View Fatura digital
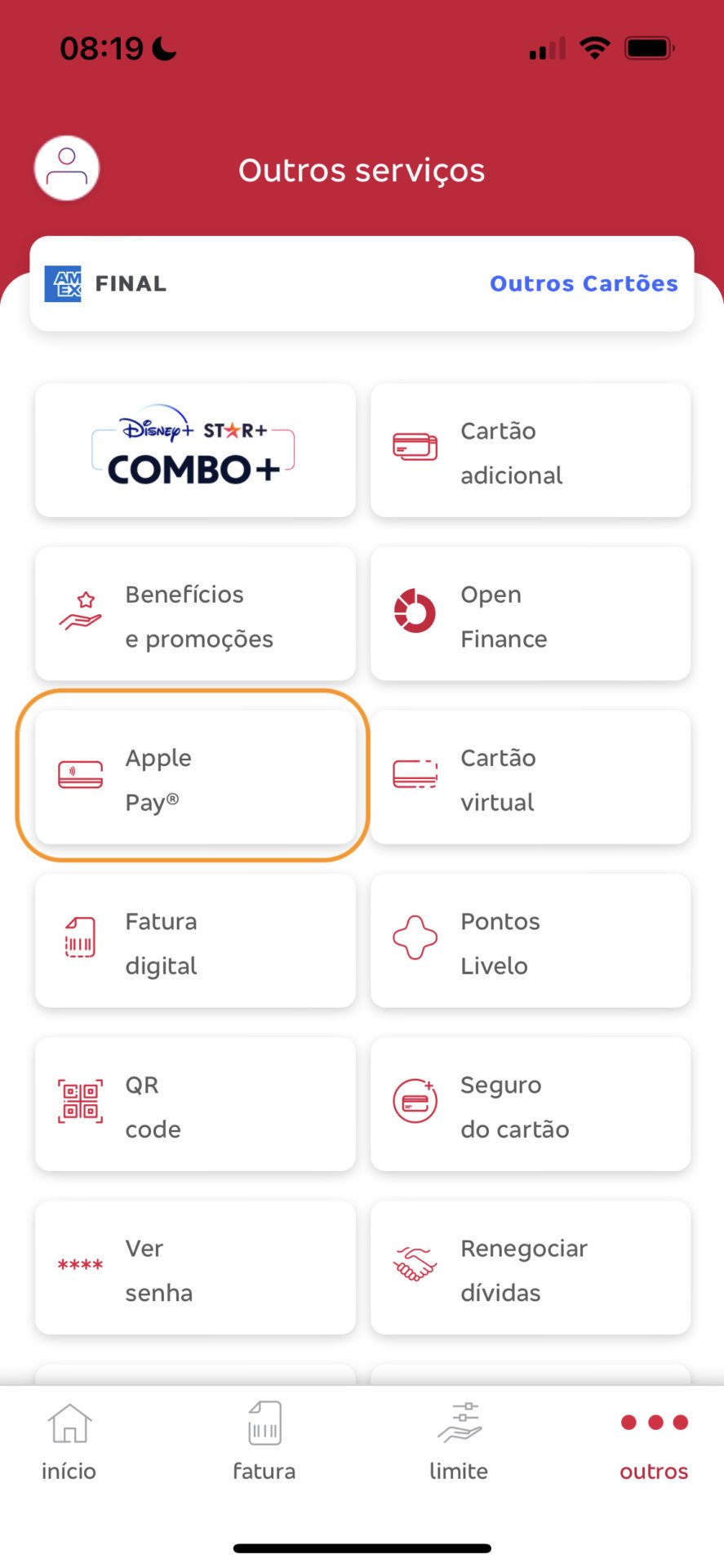The height and width of the screenshot is (1568, 724). 195,940
